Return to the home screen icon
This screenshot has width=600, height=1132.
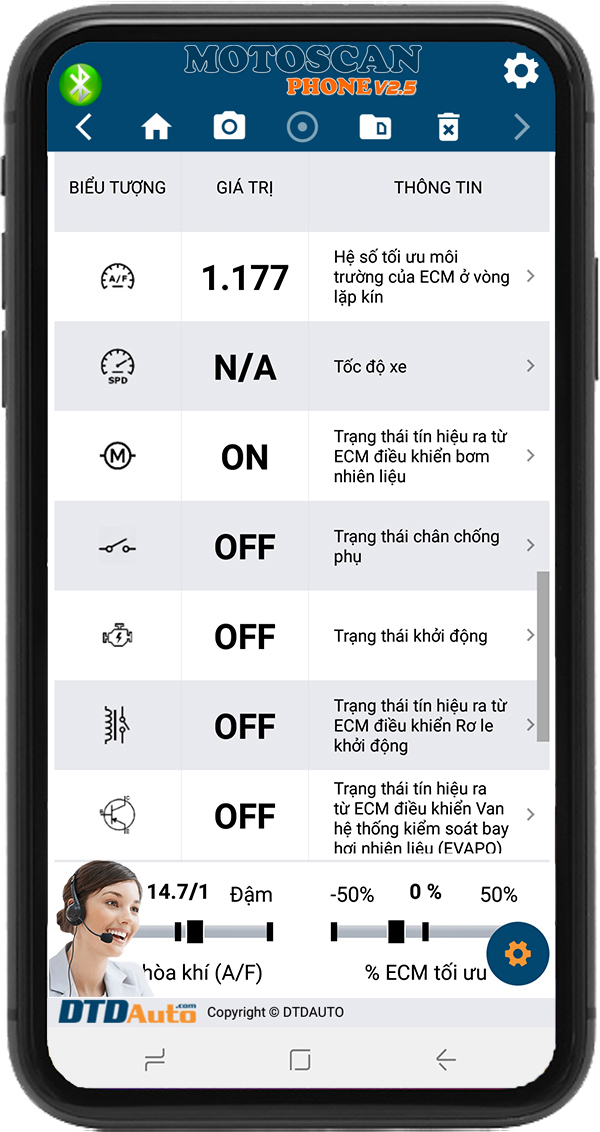[x=156, y=127]
